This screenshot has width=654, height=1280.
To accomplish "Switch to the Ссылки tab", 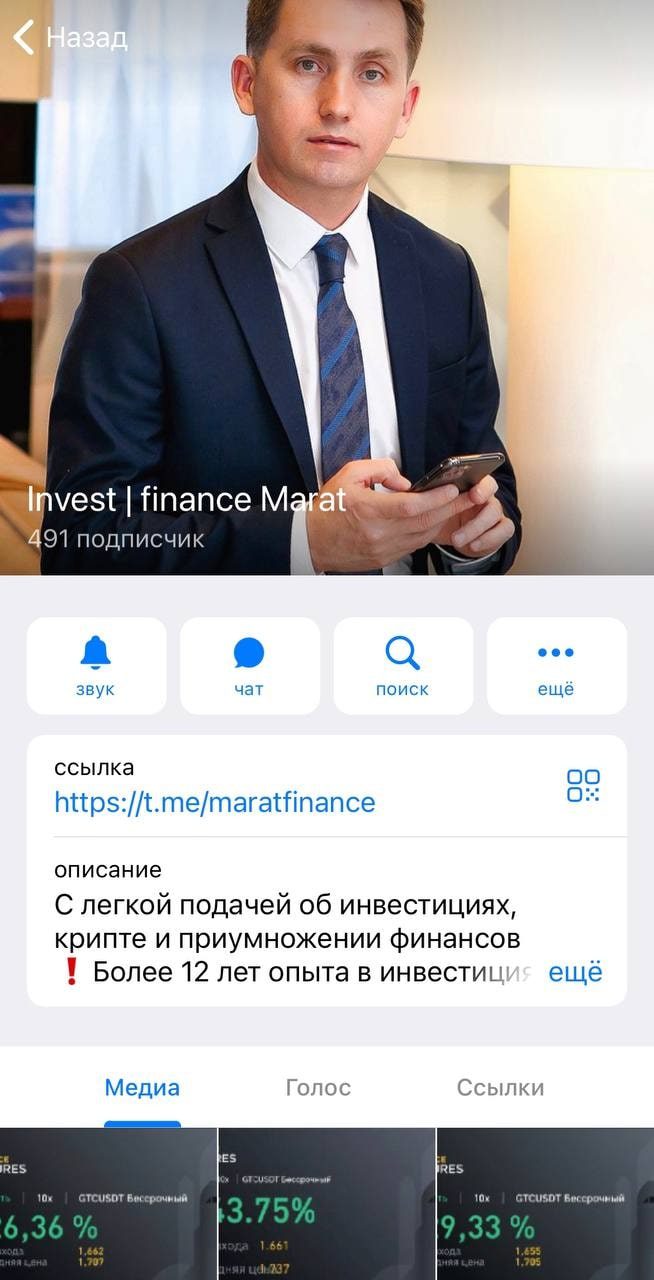I will [500, 1088].
